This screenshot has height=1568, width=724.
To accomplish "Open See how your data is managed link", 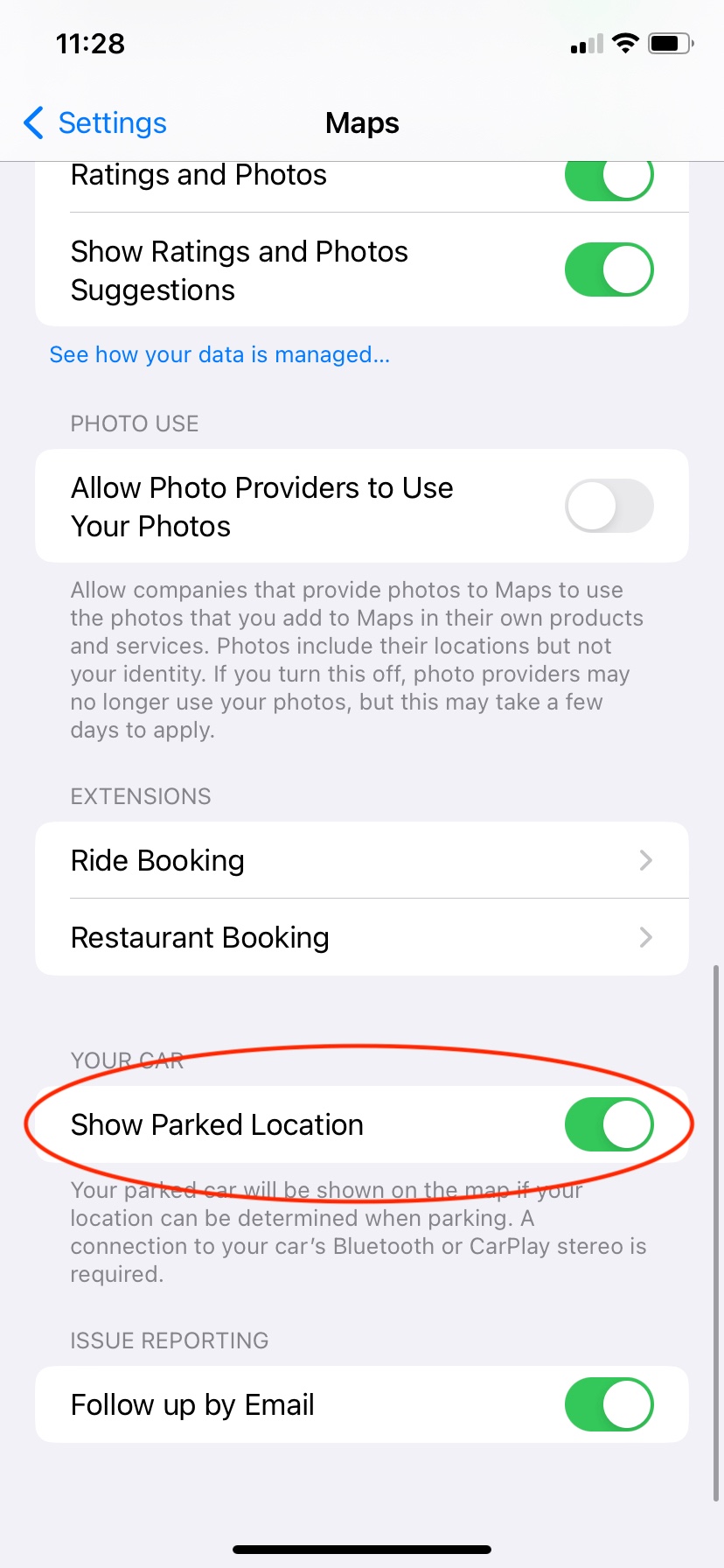I will [x=219, y=354].
